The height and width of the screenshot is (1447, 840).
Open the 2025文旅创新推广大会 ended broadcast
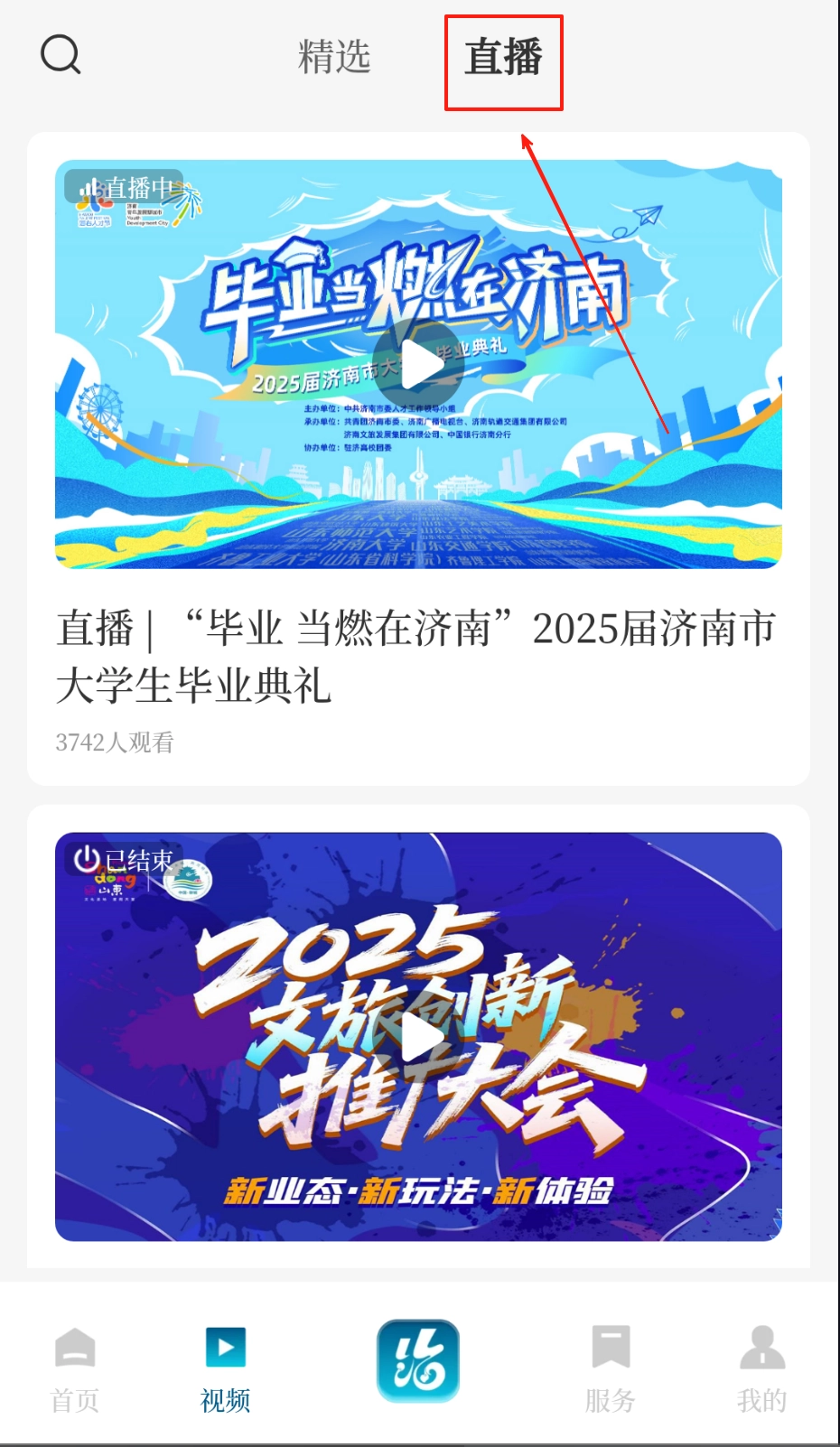click(418, 1036)
